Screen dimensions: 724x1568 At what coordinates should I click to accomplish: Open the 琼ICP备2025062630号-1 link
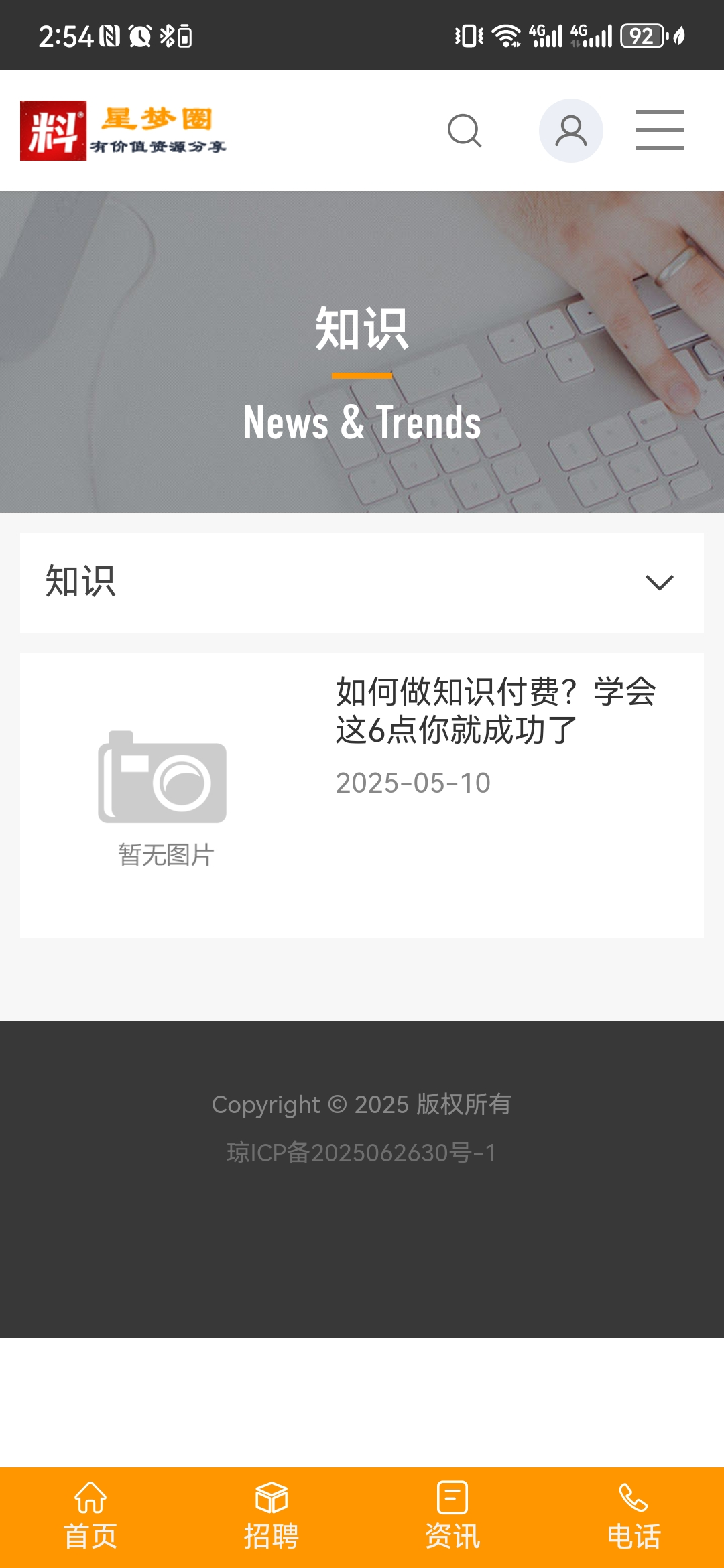click(361, 1153)
